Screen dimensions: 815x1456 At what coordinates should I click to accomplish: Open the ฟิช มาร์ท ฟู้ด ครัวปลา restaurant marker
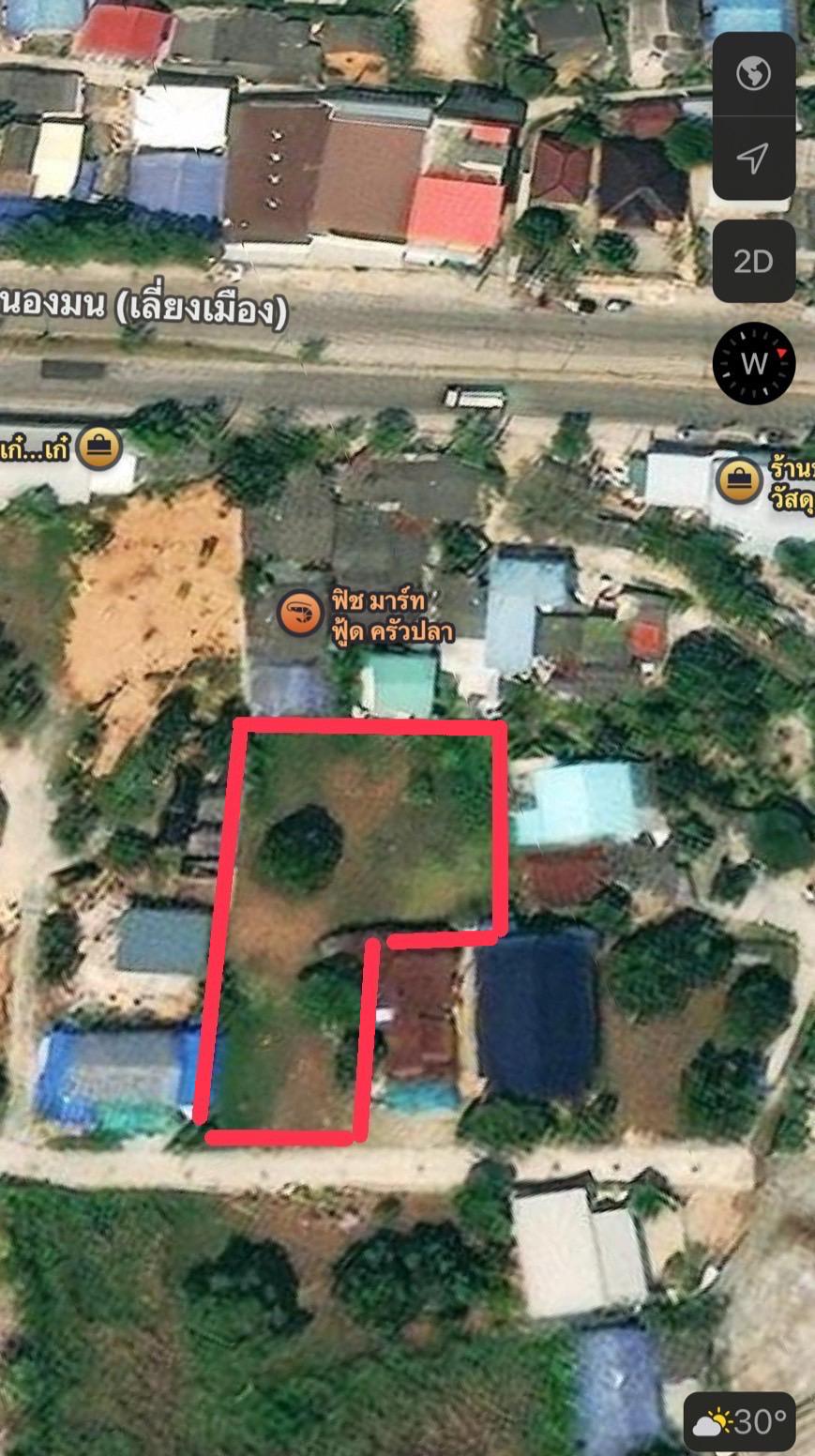pos(300,613)
